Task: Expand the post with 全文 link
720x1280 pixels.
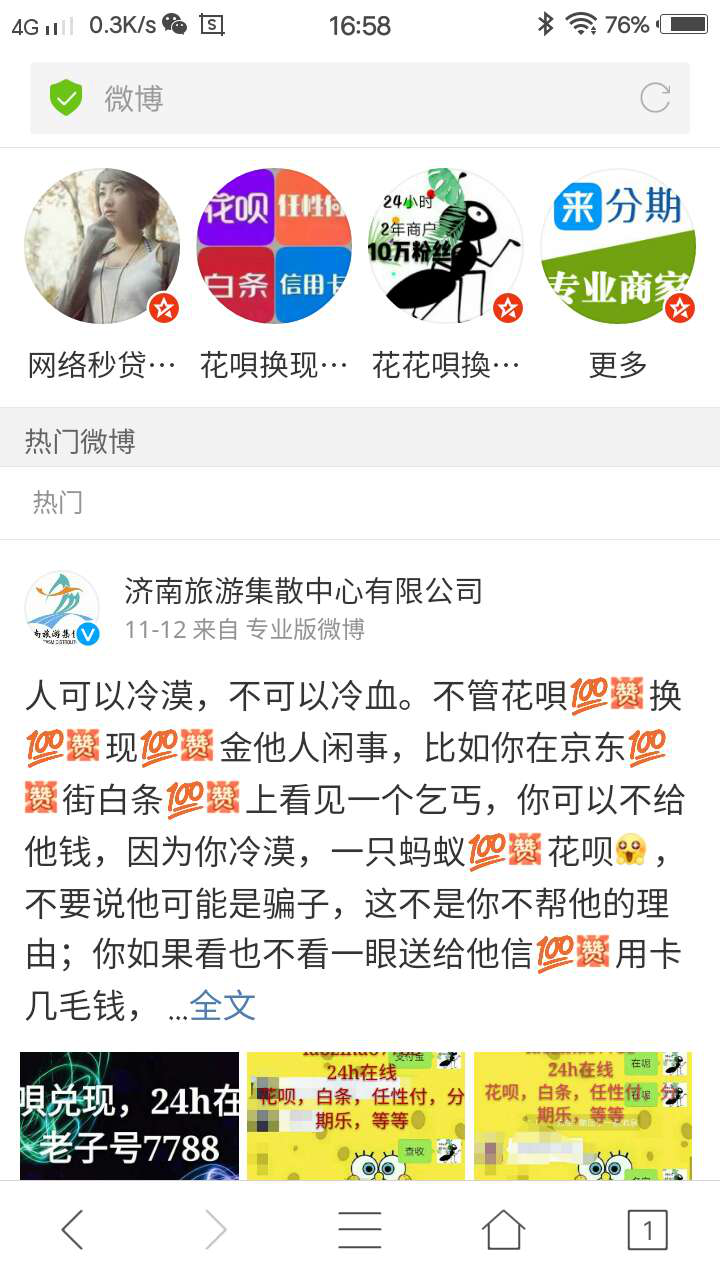Action: pos(222,1005)
